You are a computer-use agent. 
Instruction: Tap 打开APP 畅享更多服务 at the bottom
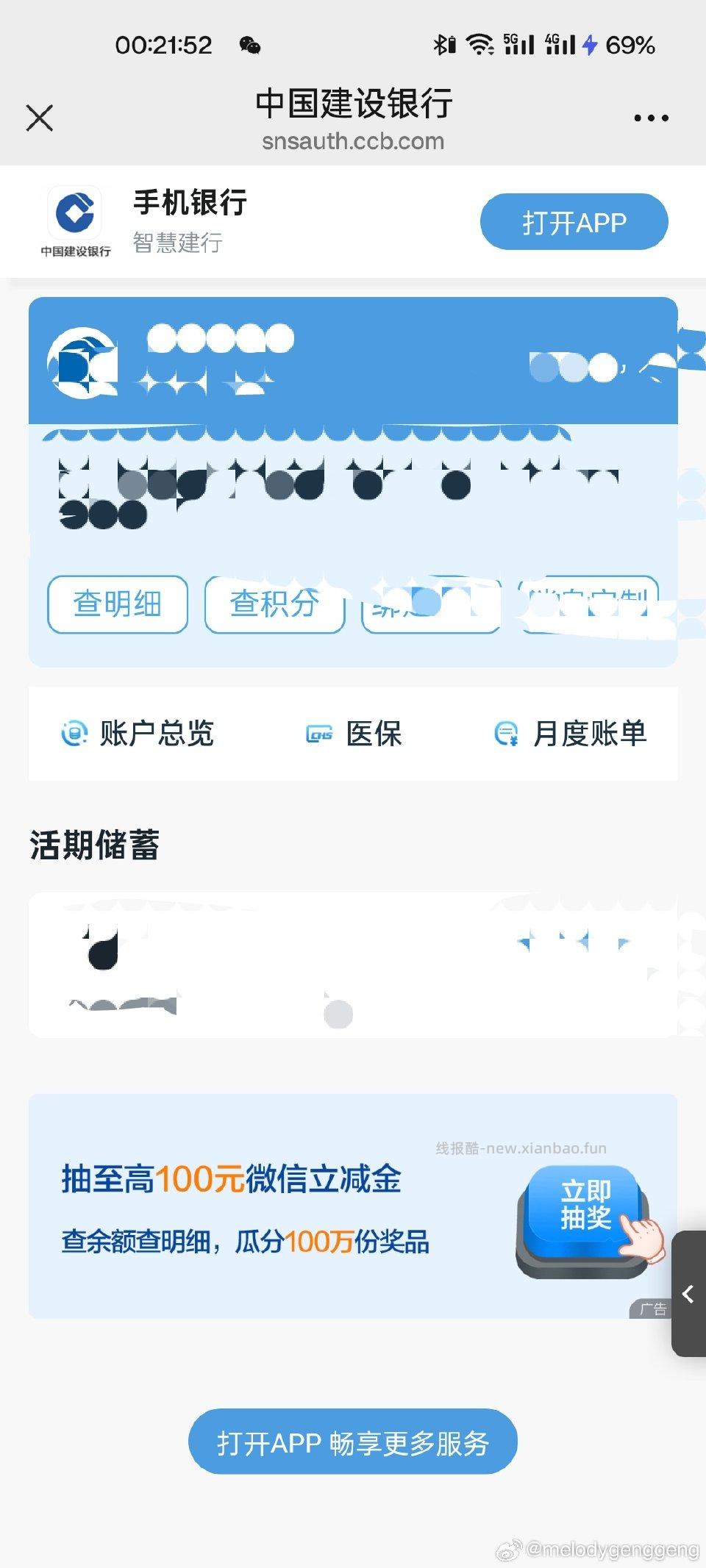353,1442
